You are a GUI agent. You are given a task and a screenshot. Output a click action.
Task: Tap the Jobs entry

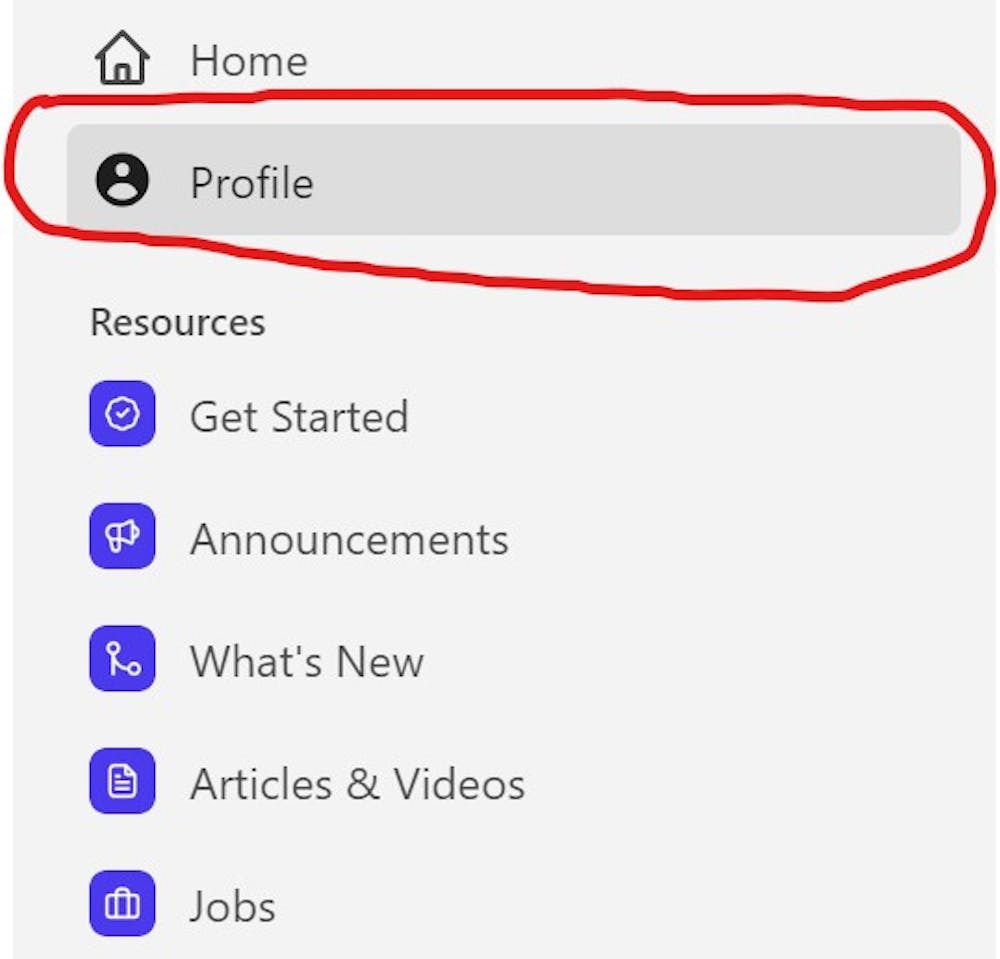(232, 906)
